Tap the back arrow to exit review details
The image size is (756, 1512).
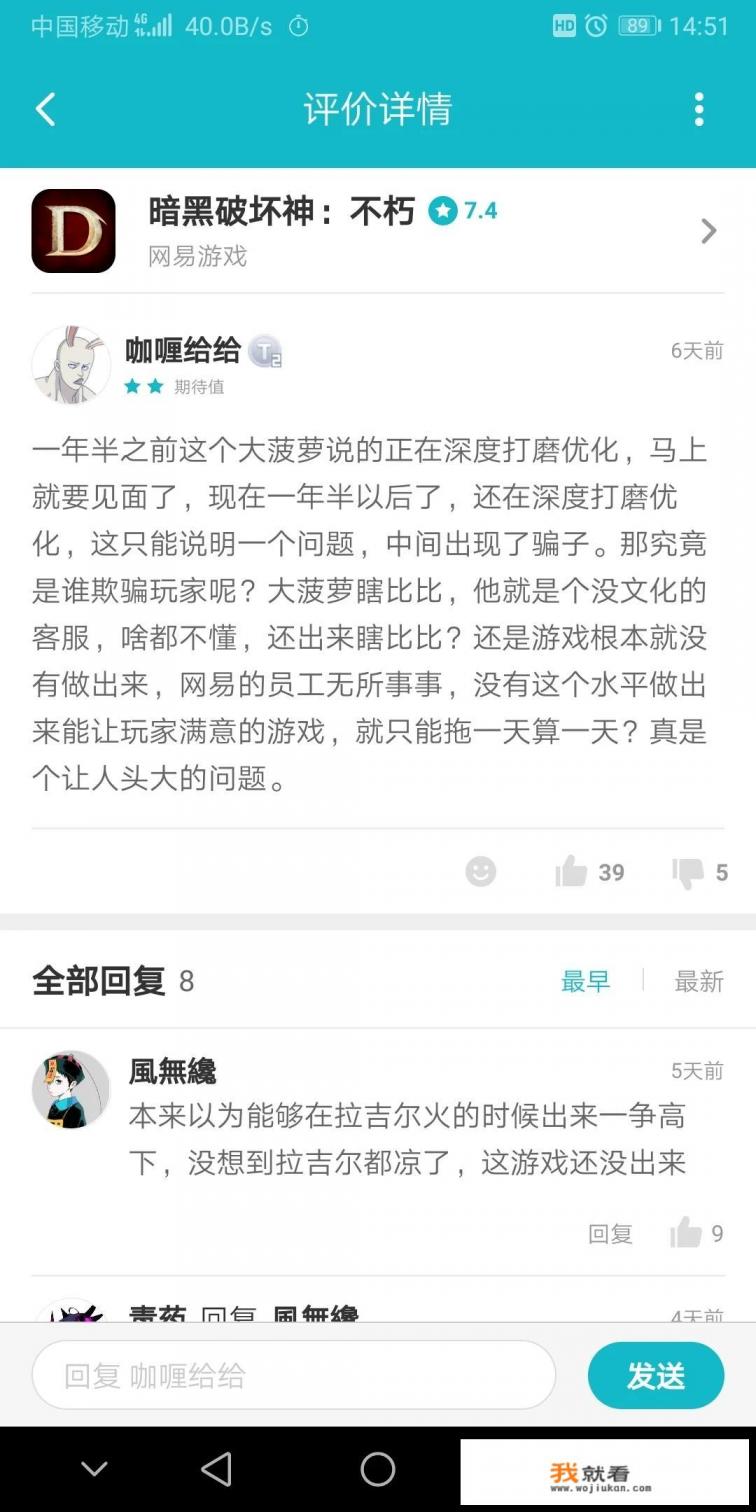pos(44,110)
